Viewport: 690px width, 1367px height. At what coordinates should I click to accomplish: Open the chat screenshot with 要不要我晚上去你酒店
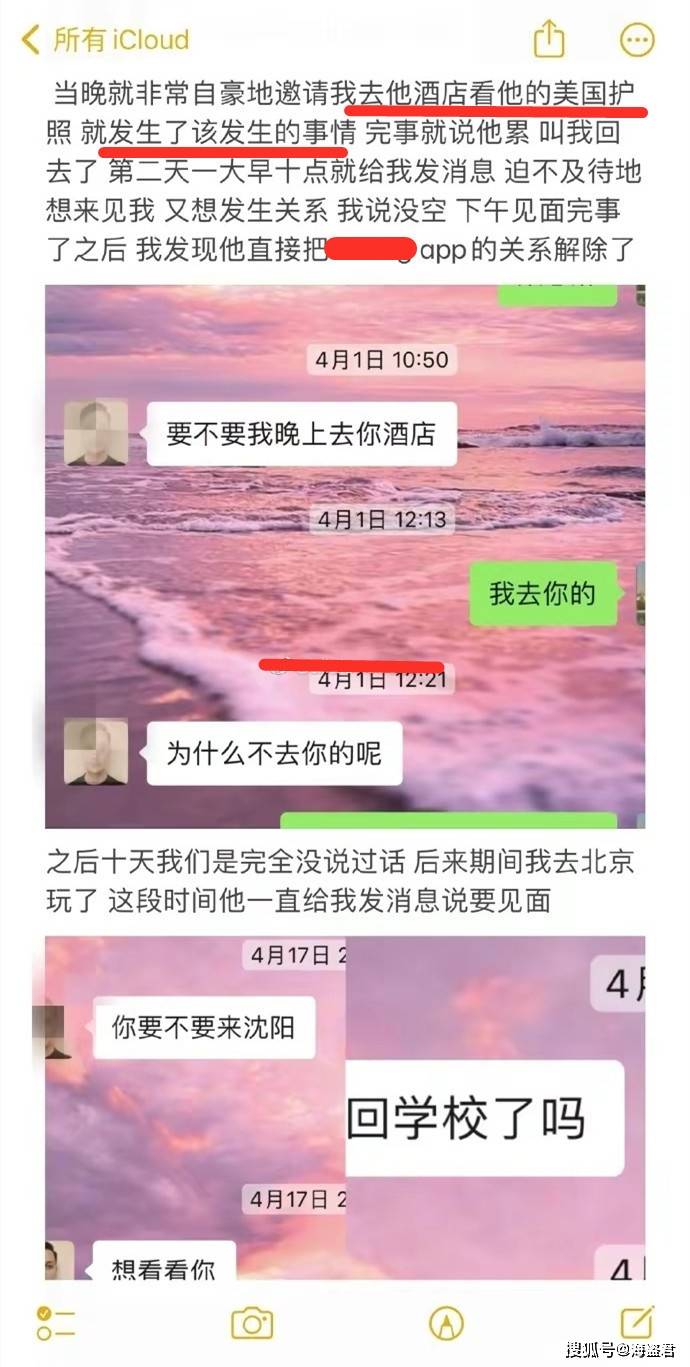[x=344, y=556]
